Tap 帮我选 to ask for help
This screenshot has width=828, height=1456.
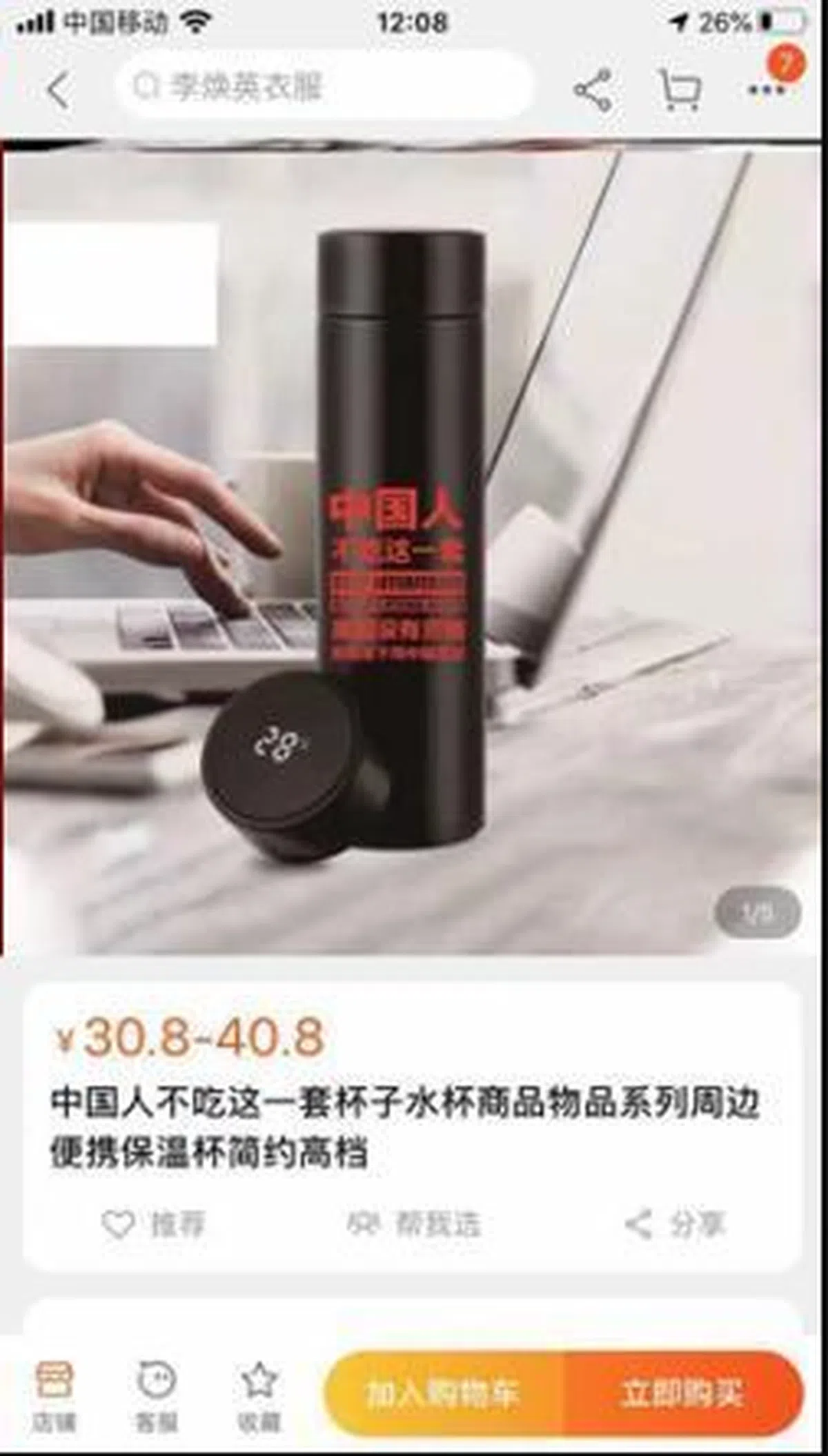click(414, 1225)
